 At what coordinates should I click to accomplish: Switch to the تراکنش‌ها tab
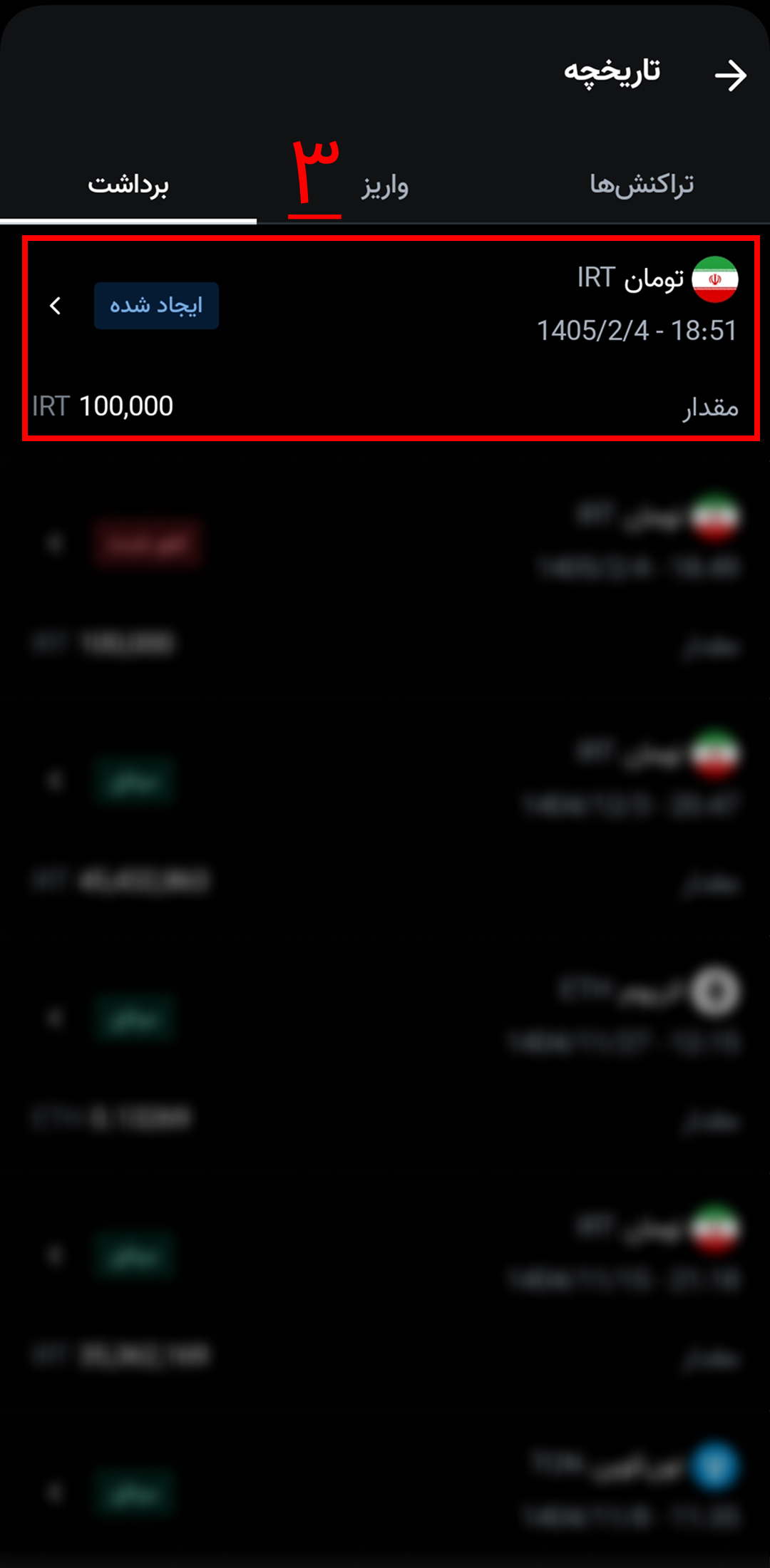tap(641, 185)
